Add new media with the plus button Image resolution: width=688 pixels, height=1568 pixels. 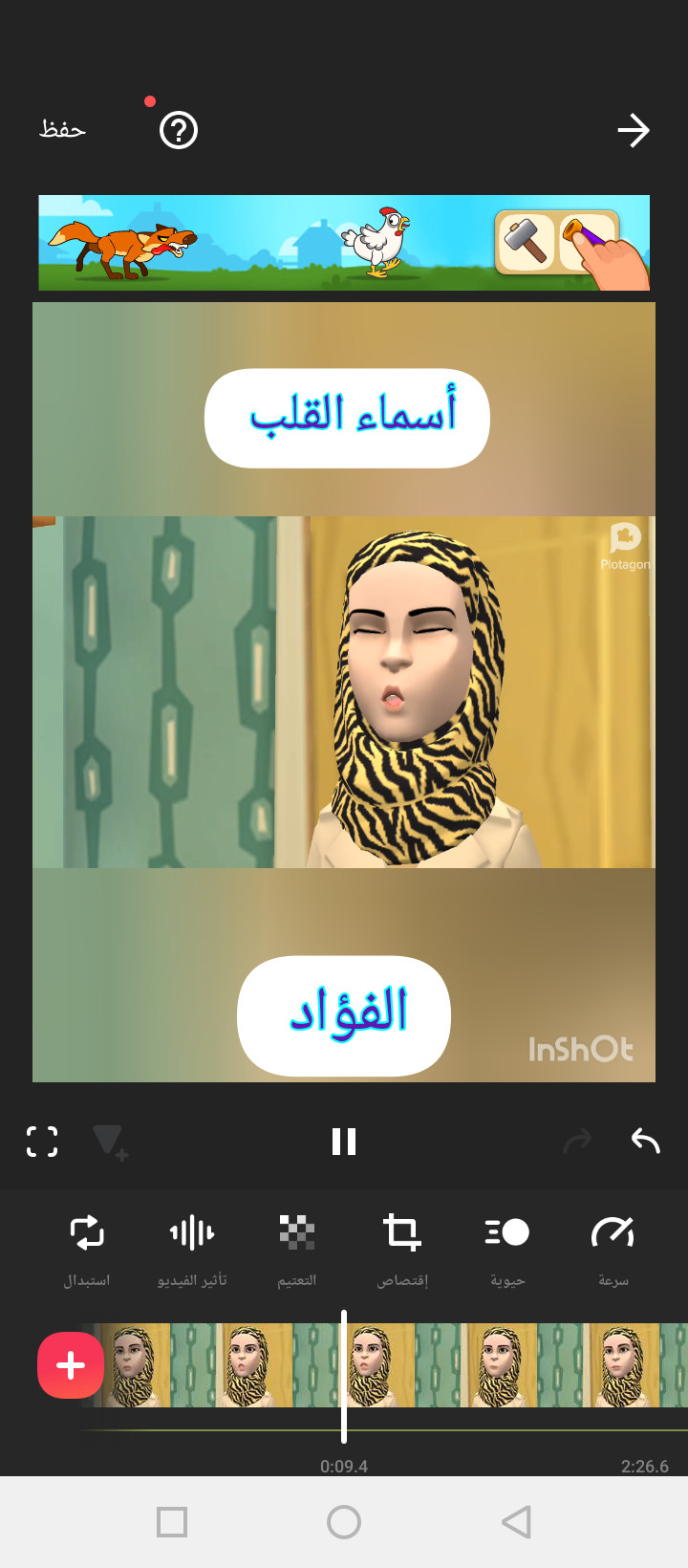(71, 1365)
